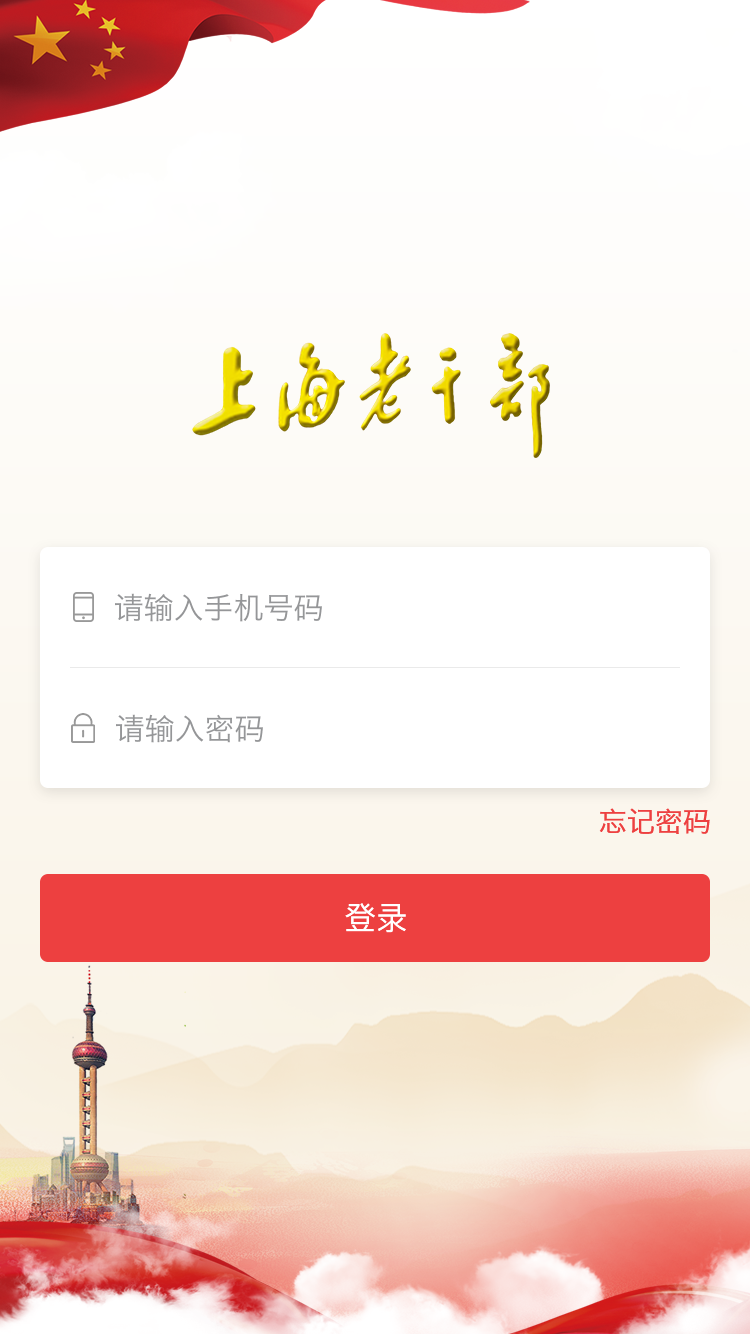The image size is (750, 1334).
Task: Tap the red clouds at the bottom
Action: point(375,1280)
